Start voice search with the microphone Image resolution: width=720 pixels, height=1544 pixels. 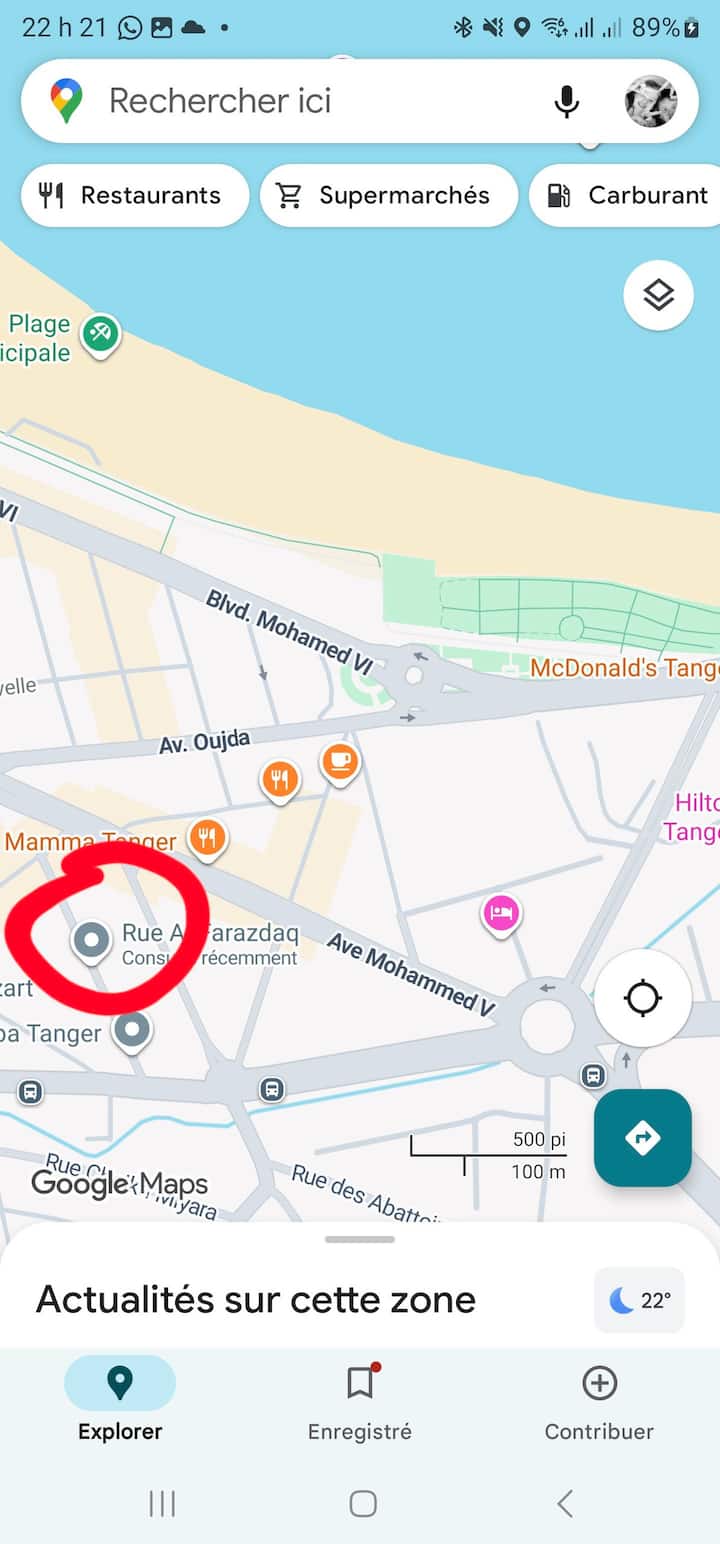[566, 101]
